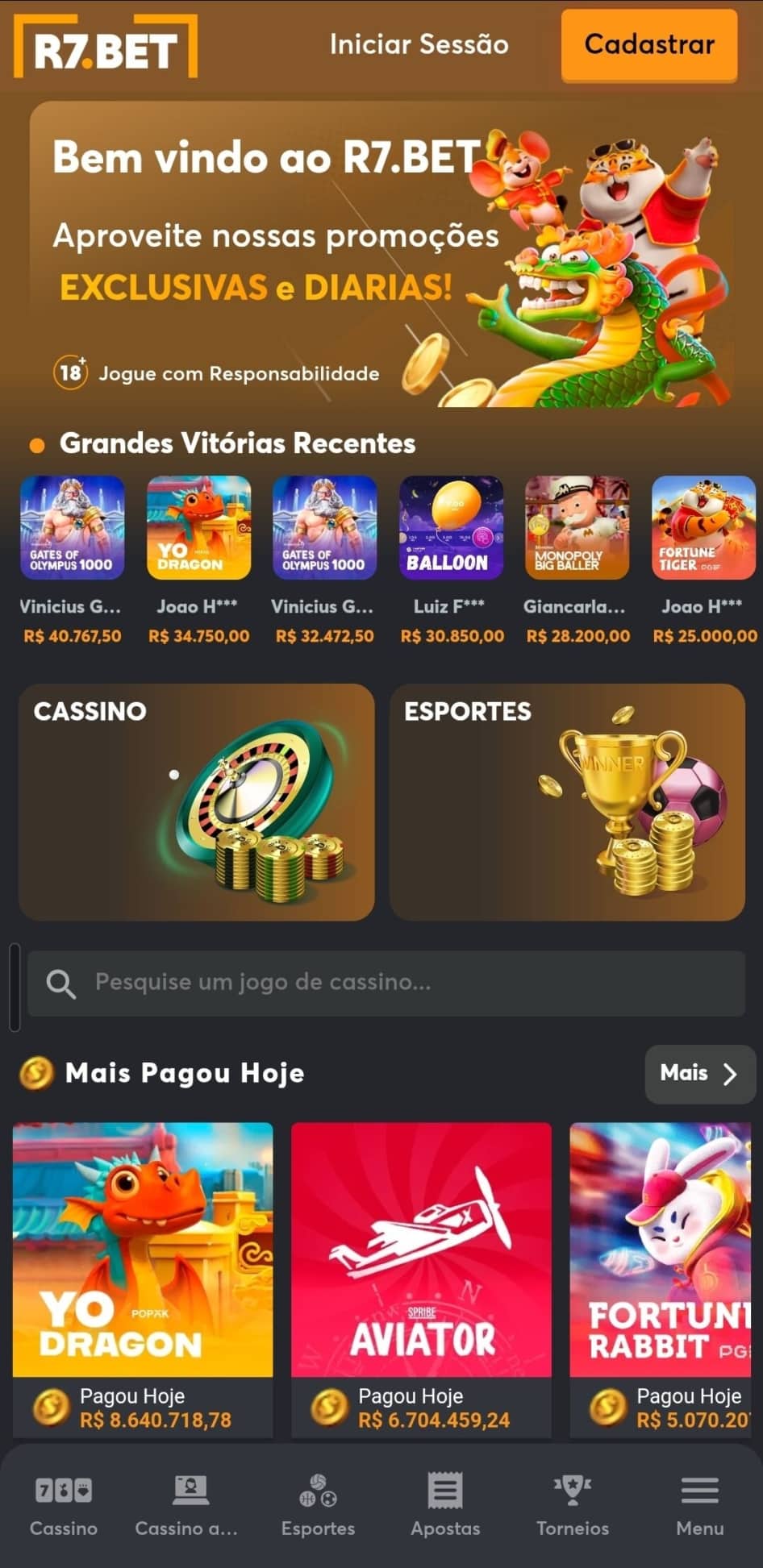
Task: Open the Yo Dragon game thumbnail
Action: pos(143,1250)
